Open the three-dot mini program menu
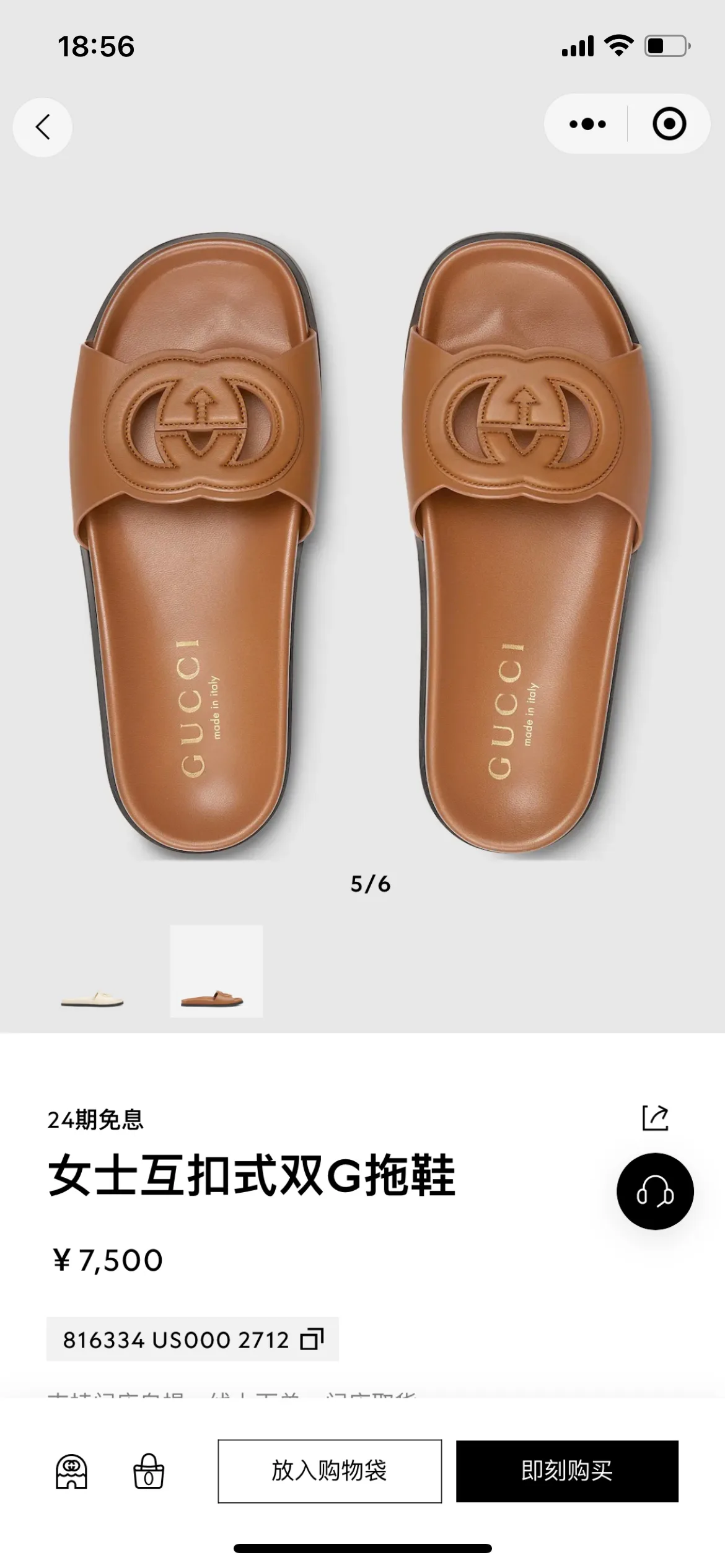This screenshot has height=1568, width=725. pos(587,124)
